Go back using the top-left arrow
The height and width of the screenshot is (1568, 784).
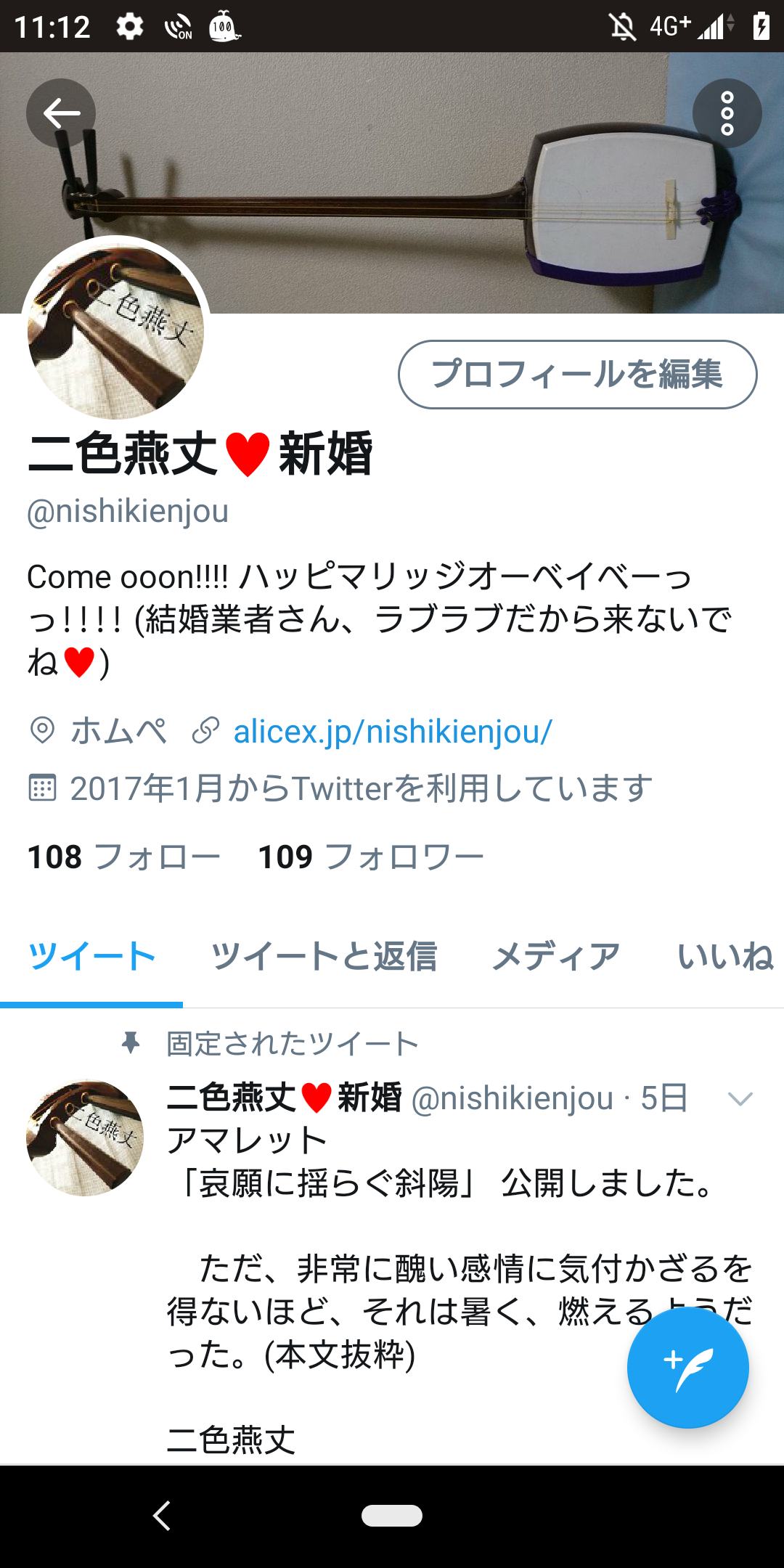coord(61,113)
